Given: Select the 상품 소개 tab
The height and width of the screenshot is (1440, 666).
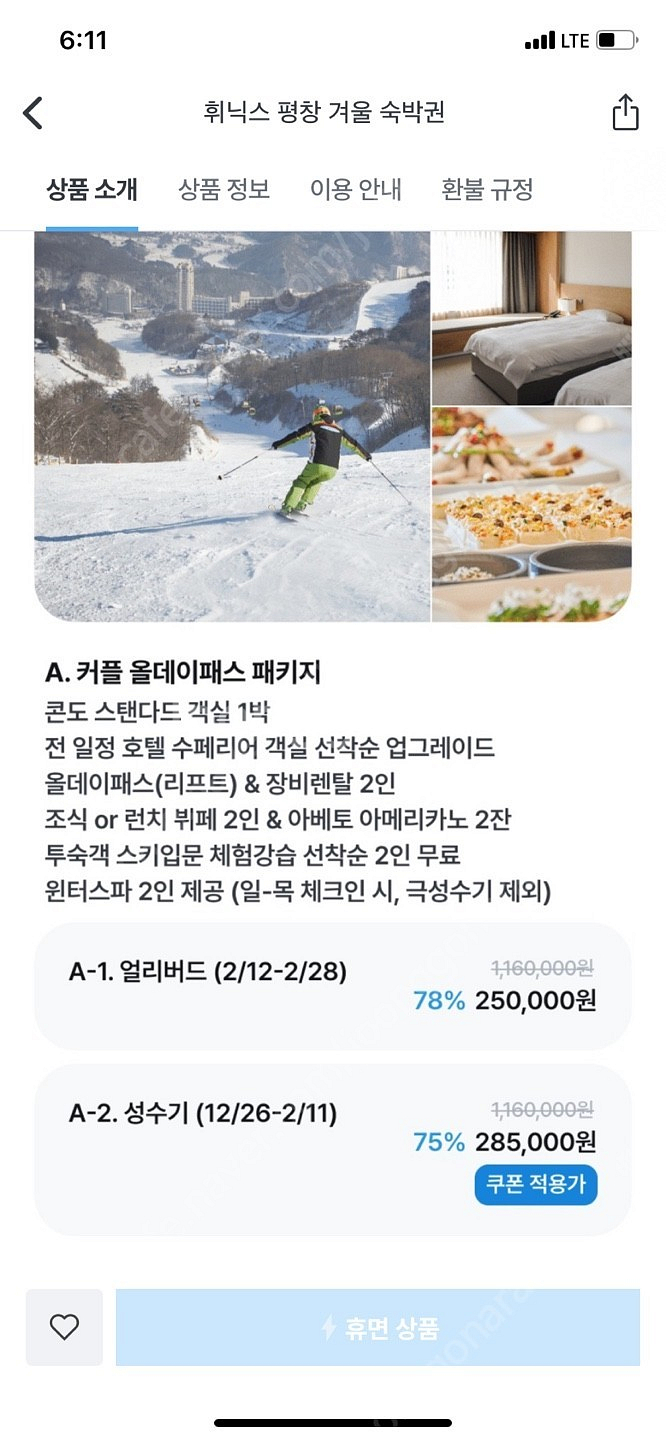Looking at the screenshot, I should point(92,189).
